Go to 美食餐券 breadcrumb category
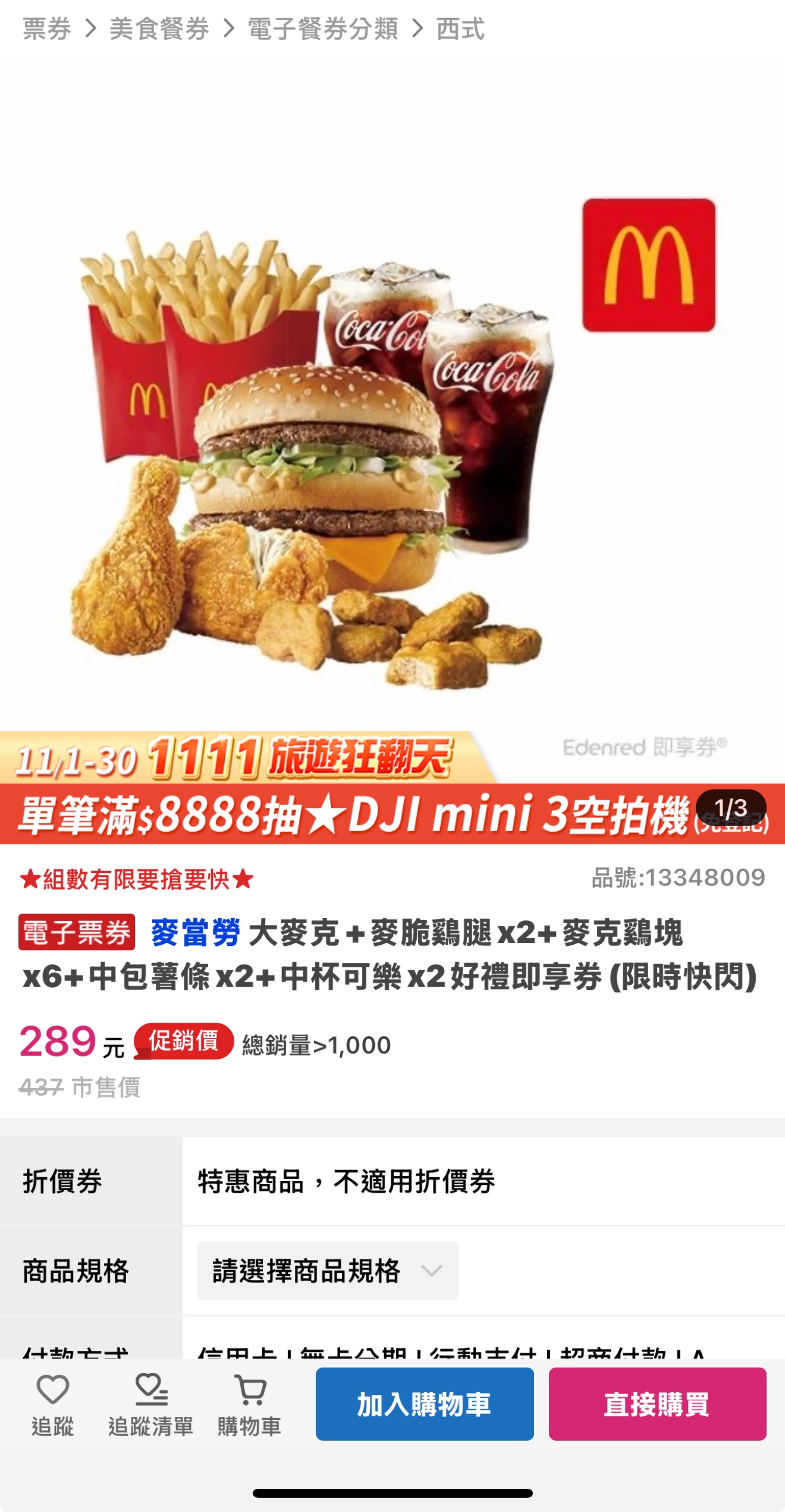This screenshot has width=785, height=1512. [x=159, y=29]
